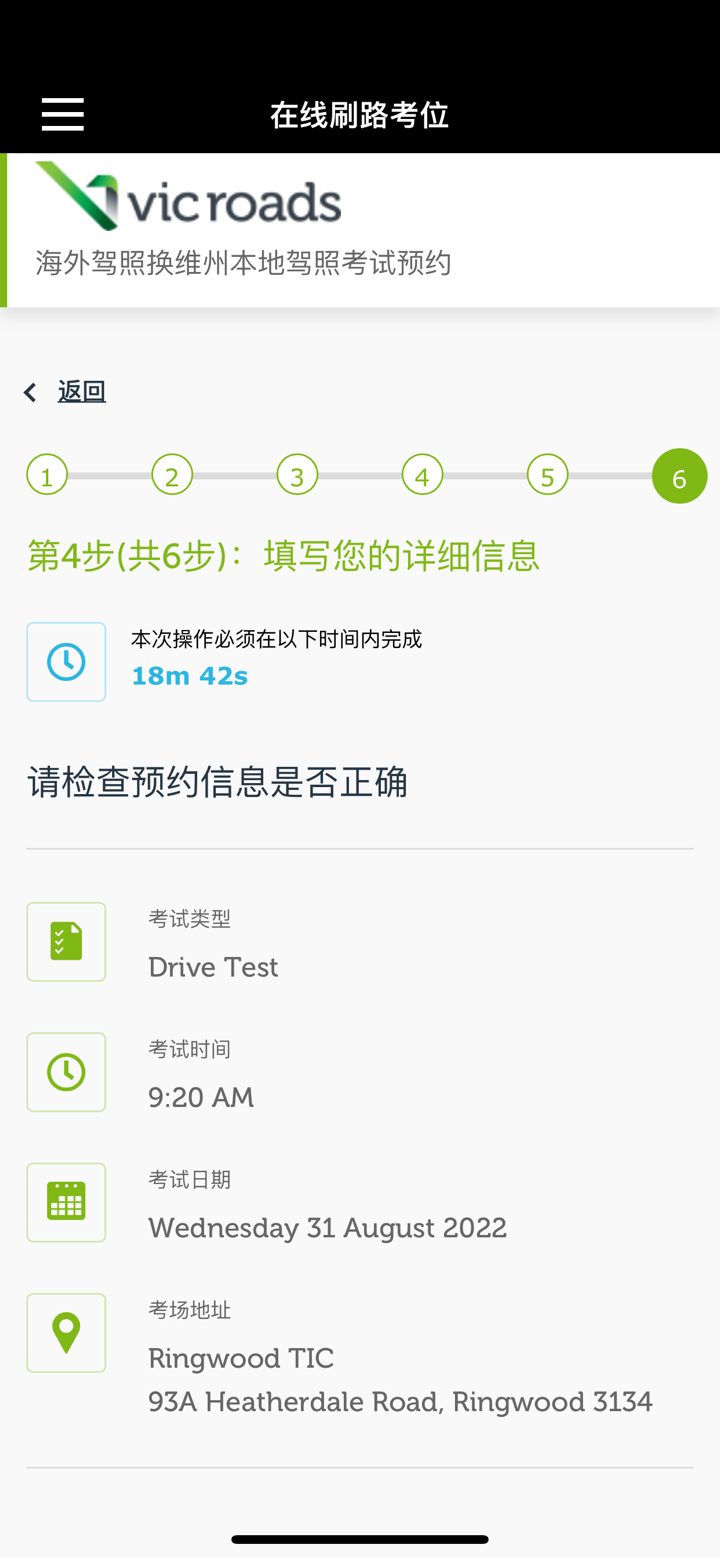Tap the blue countdown clock icon
Image resolution: width=720 pixels, height=1558 pixels.
point(66,661)
